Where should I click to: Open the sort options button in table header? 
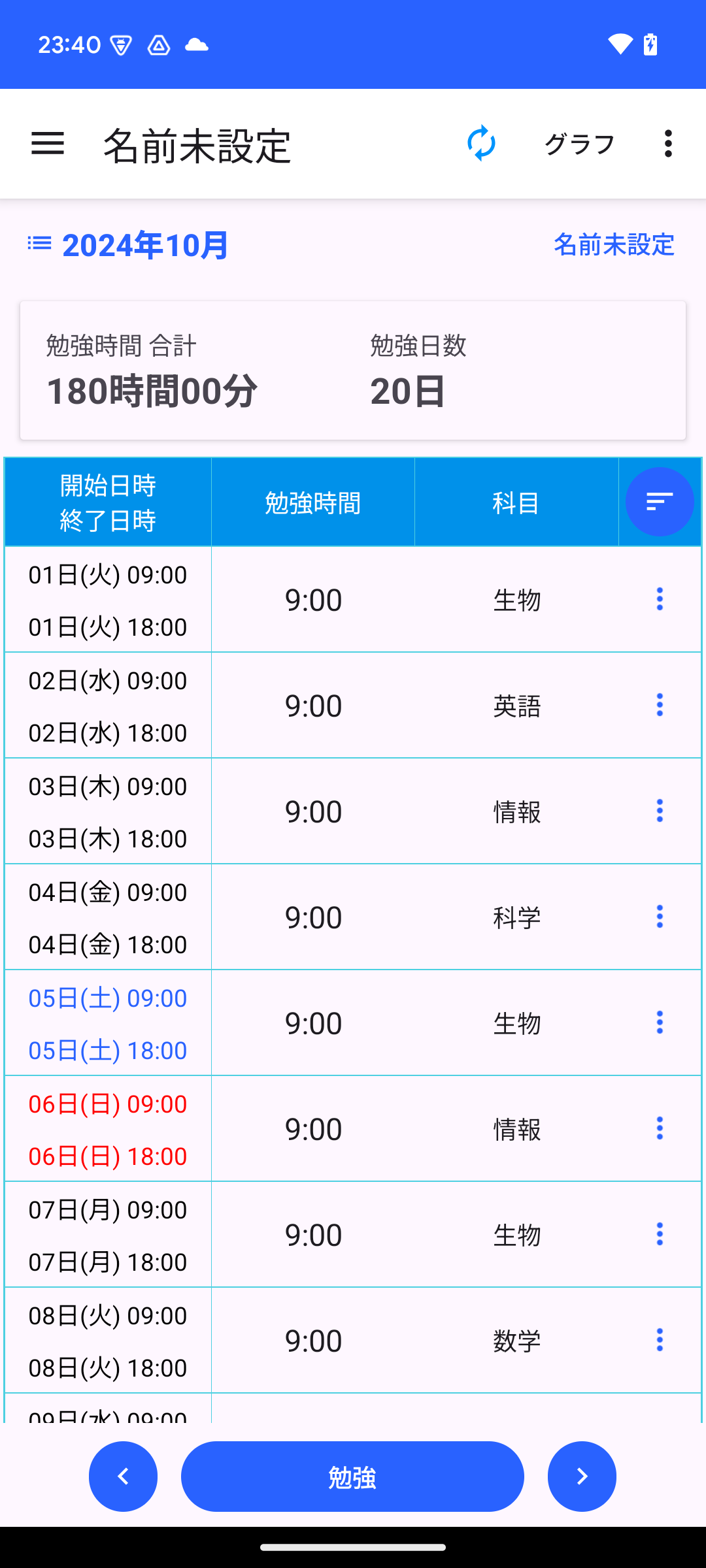click(x=659, y=502)
